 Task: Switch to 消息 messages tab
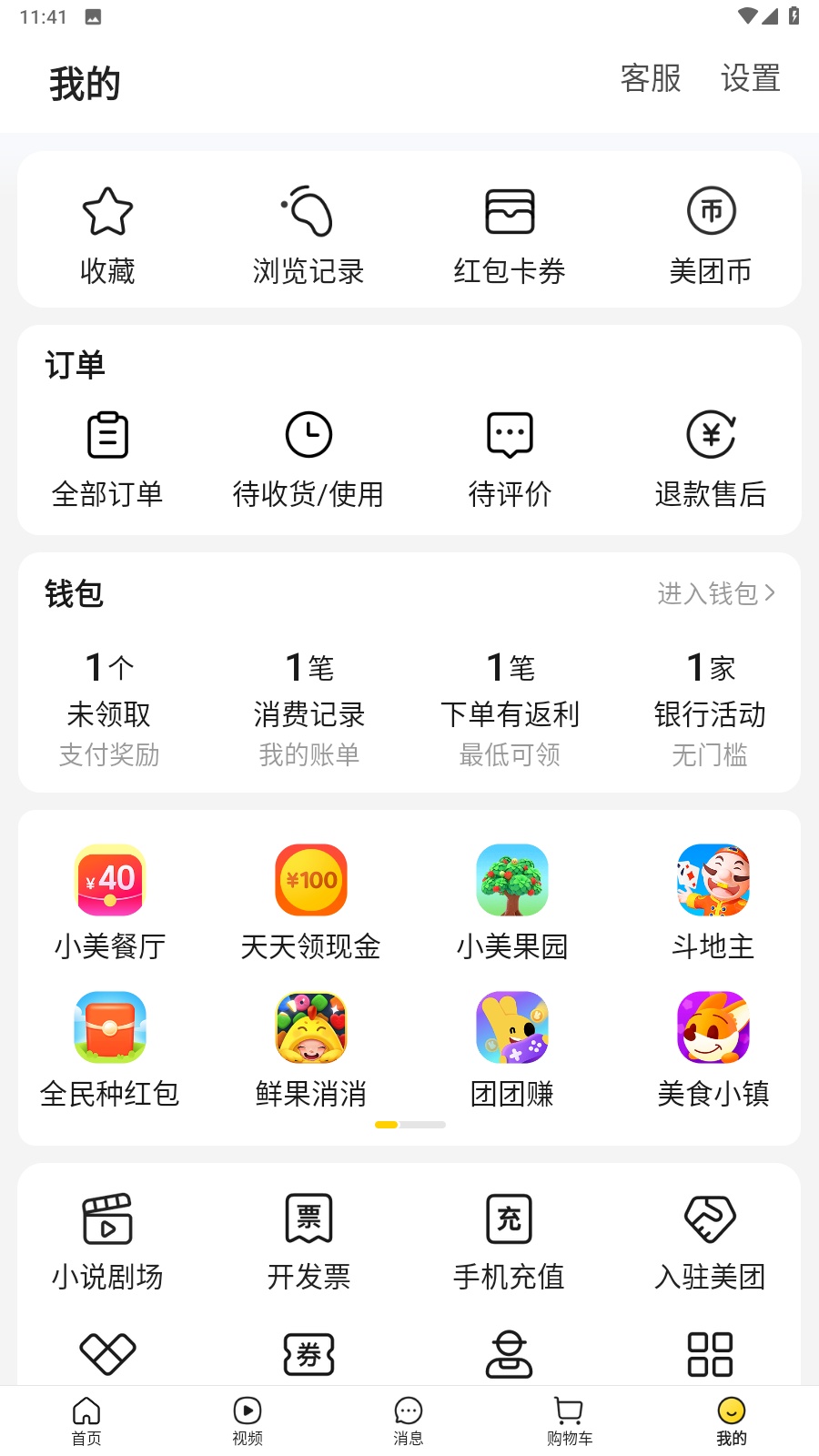click(x=409, y=1421)
